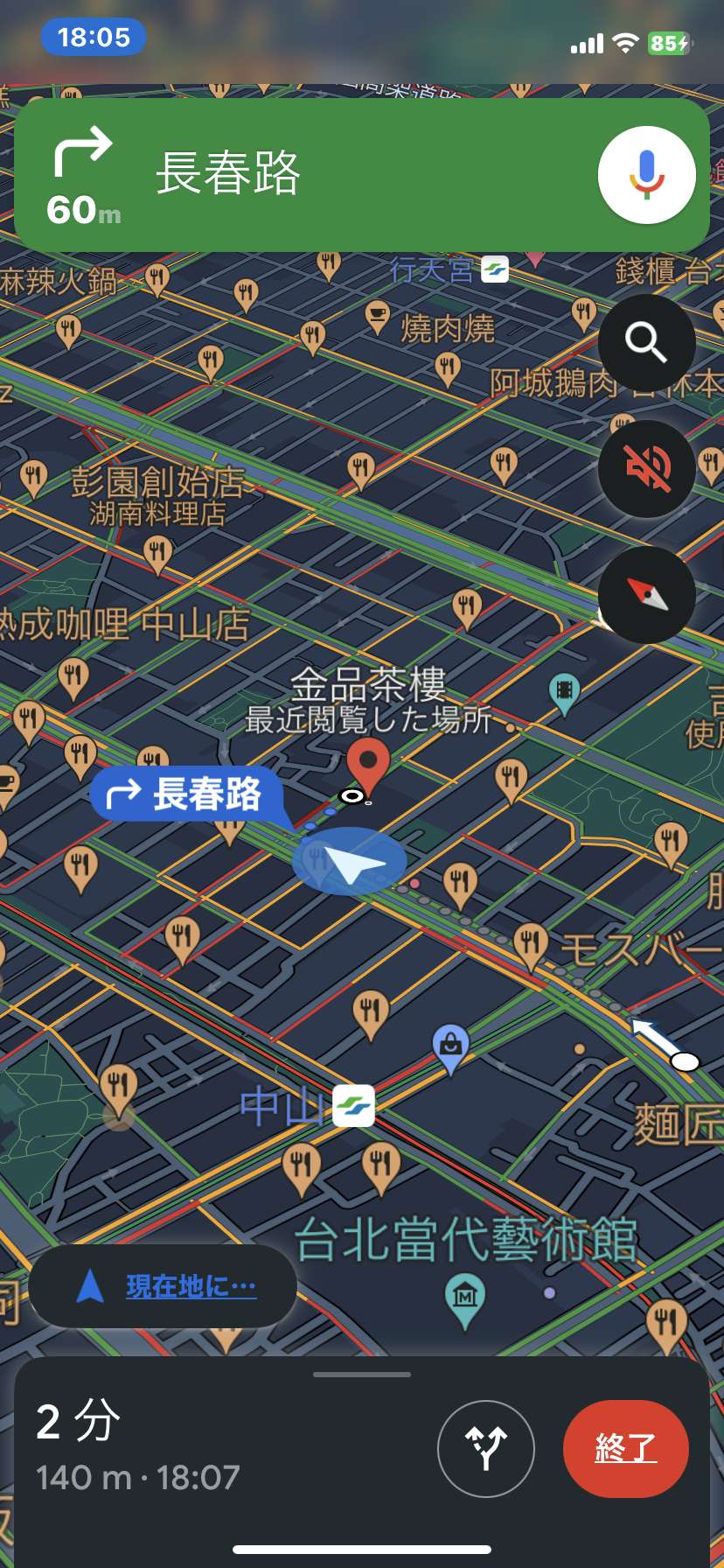Open 台北當代藝術館 museum marker
This screenshot has height=1568, width=724.
pos(465,1297)
